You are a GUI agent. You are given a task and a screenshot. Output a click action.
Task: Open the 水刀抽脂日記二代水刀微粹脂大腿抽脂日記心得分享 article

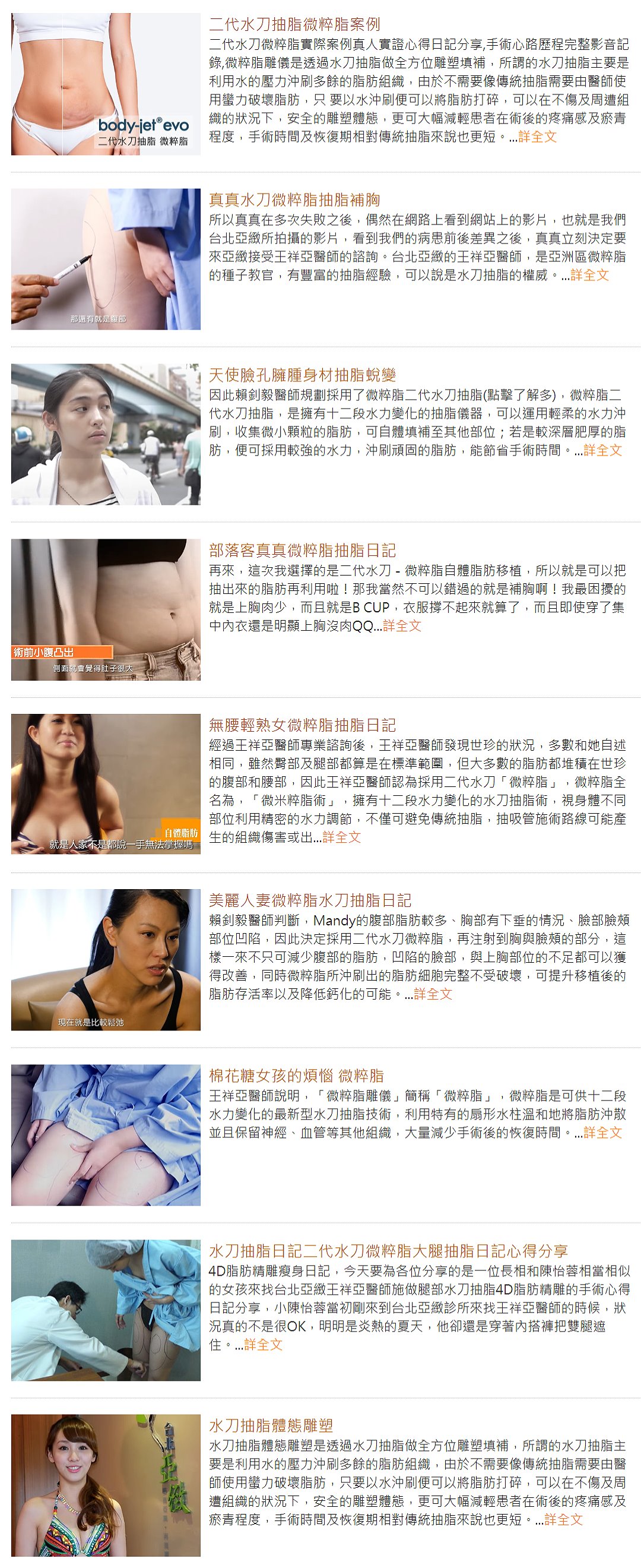pos(388,1251)
